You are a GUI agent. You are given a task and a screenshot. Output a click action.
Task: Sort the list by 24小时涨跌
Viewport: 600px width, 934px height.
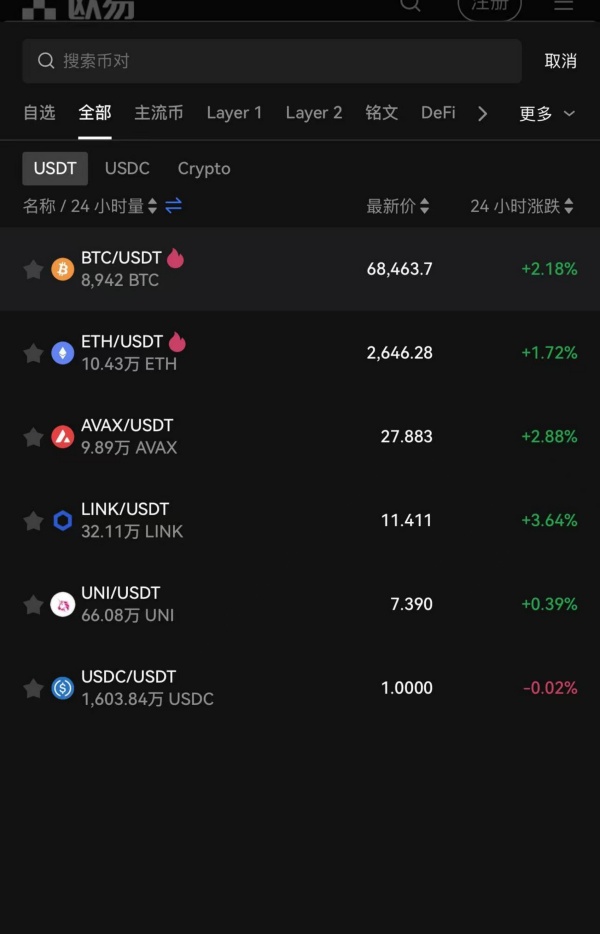[521, 206]
